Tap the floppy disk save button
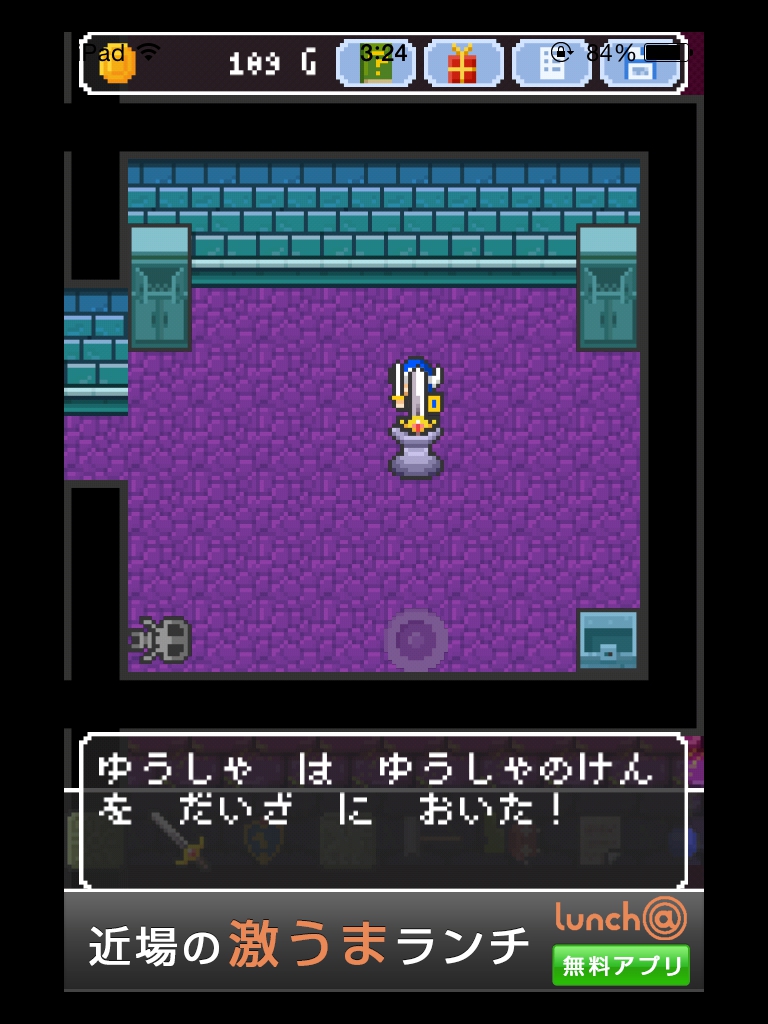The width and height of the screenshot is (768, 1024). point(640,64)
